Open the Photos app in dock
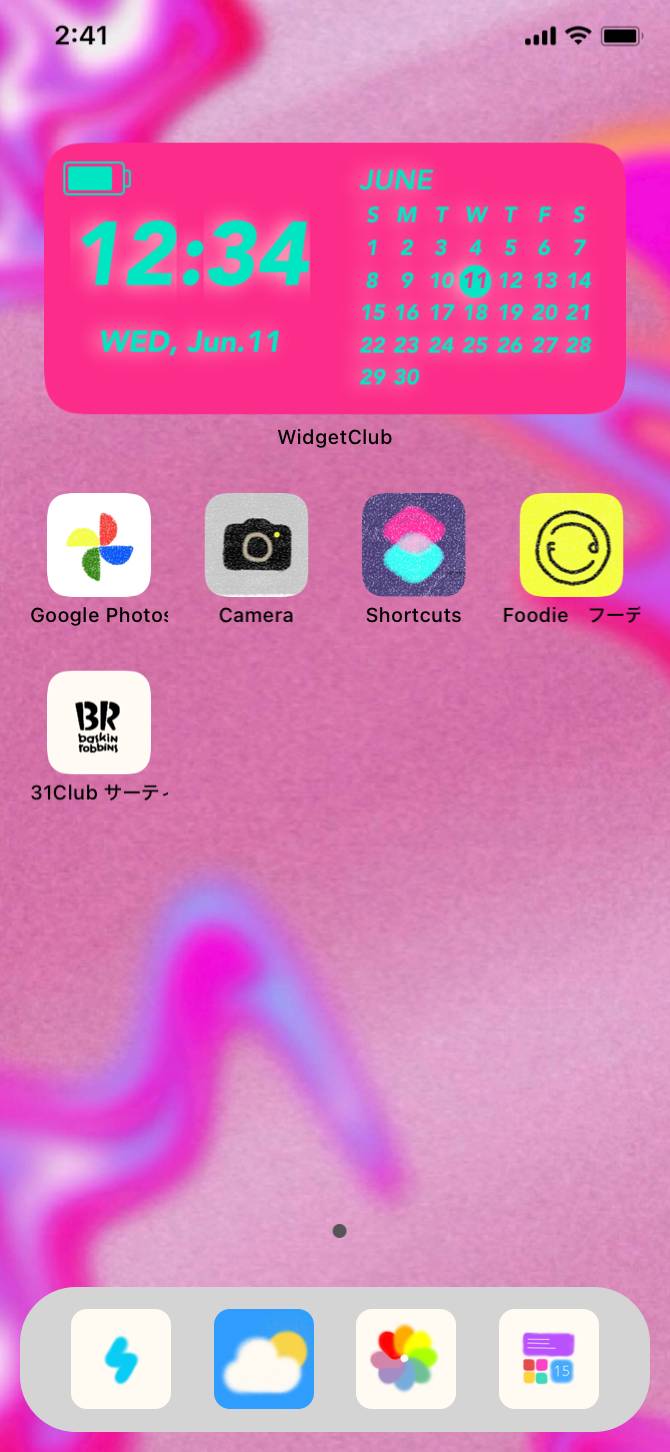The width and height of the screenshot is (670, 1452). (x=406, y=1359)
